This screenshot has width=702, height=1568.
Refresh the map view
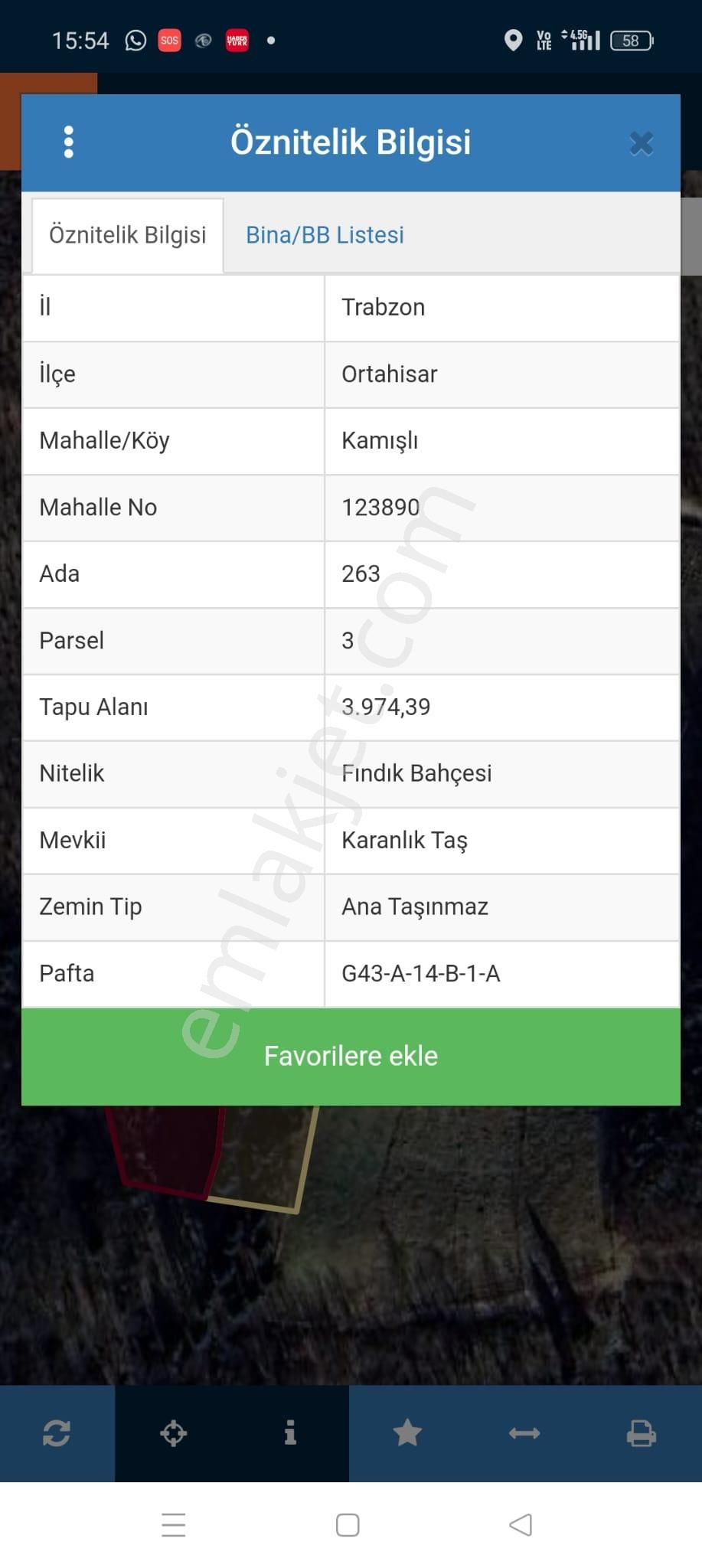(x=57, y=1434)
